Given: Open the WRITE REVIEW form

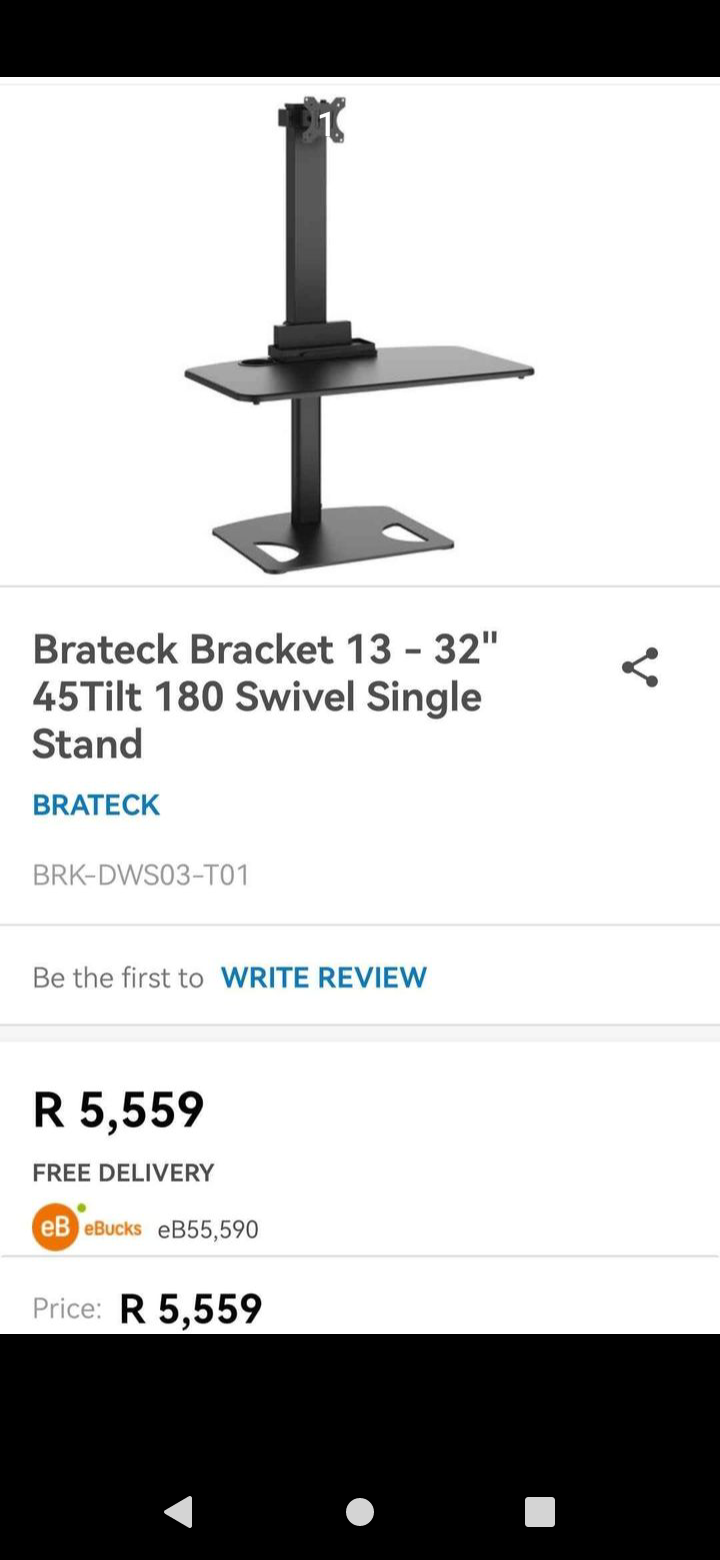Looking at the screenshot, I should point(323,977).
